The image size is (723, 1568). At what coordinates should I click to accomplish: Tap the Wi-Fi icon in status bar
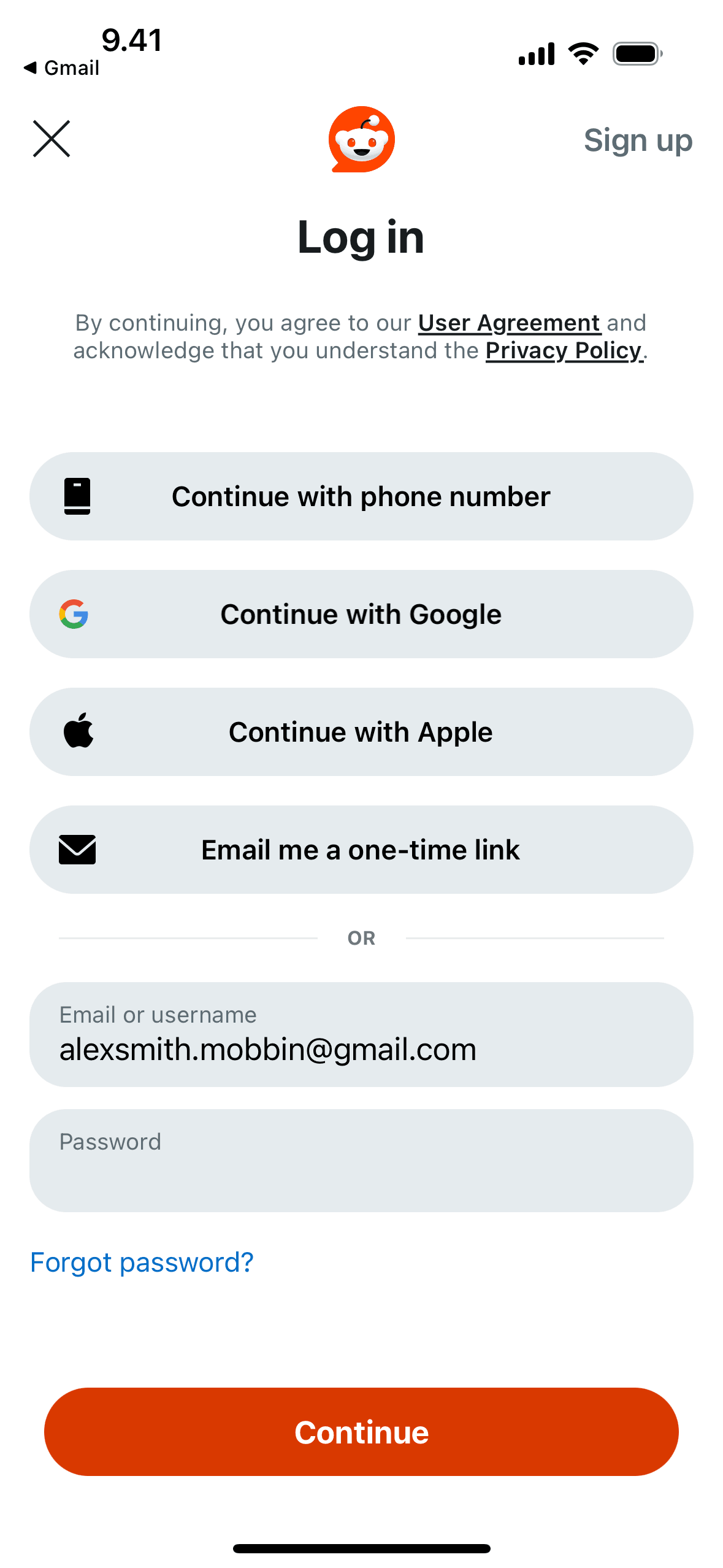tap(582, 53)
